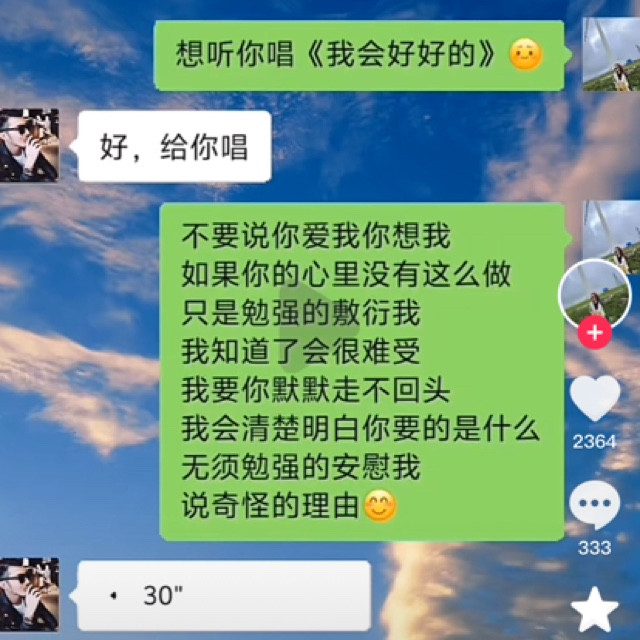Like the video with 2364 likes

click(595, 399)
